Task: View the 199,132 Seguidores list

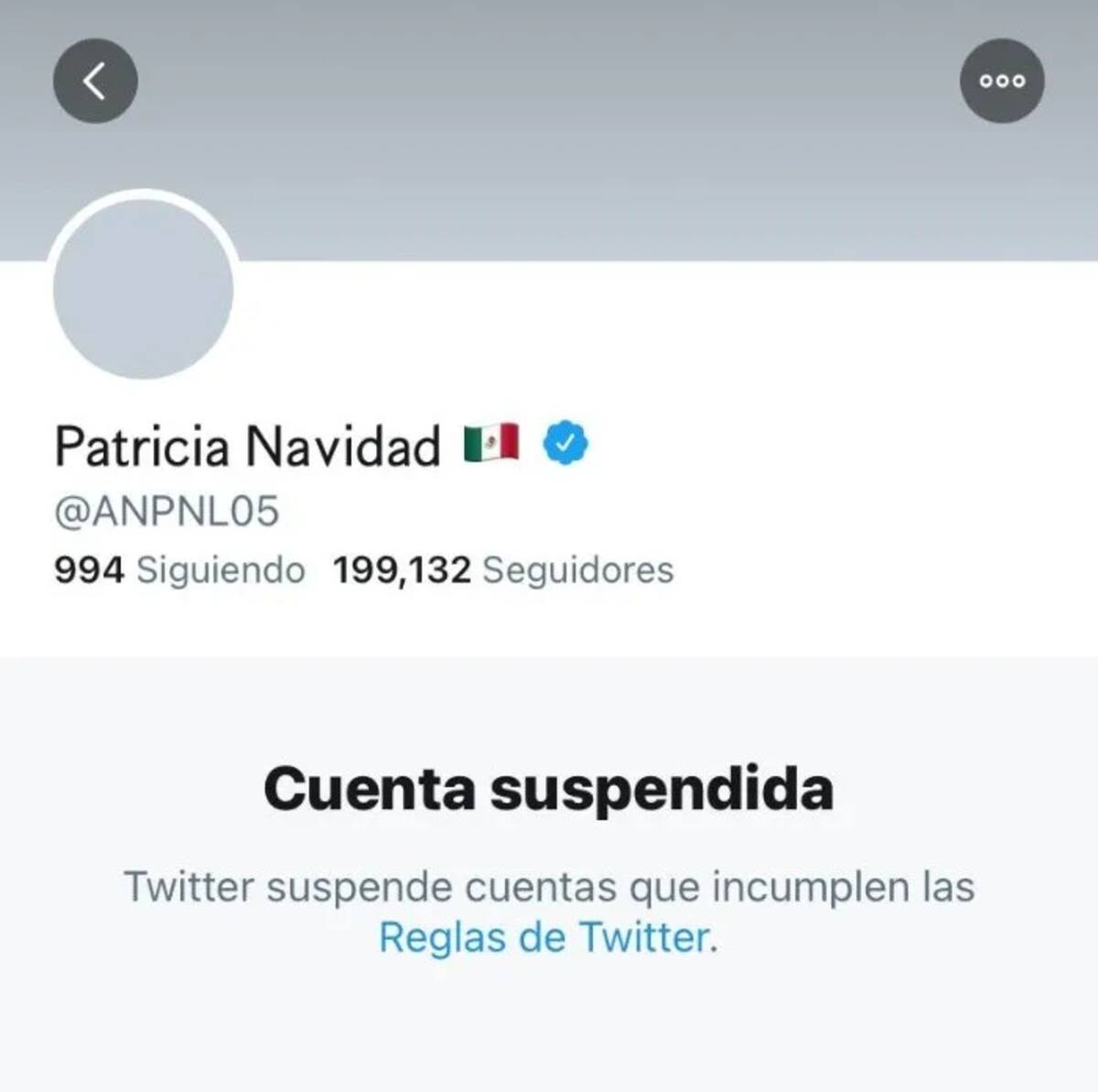Action: pyautogui.click(x=503, y=569)
